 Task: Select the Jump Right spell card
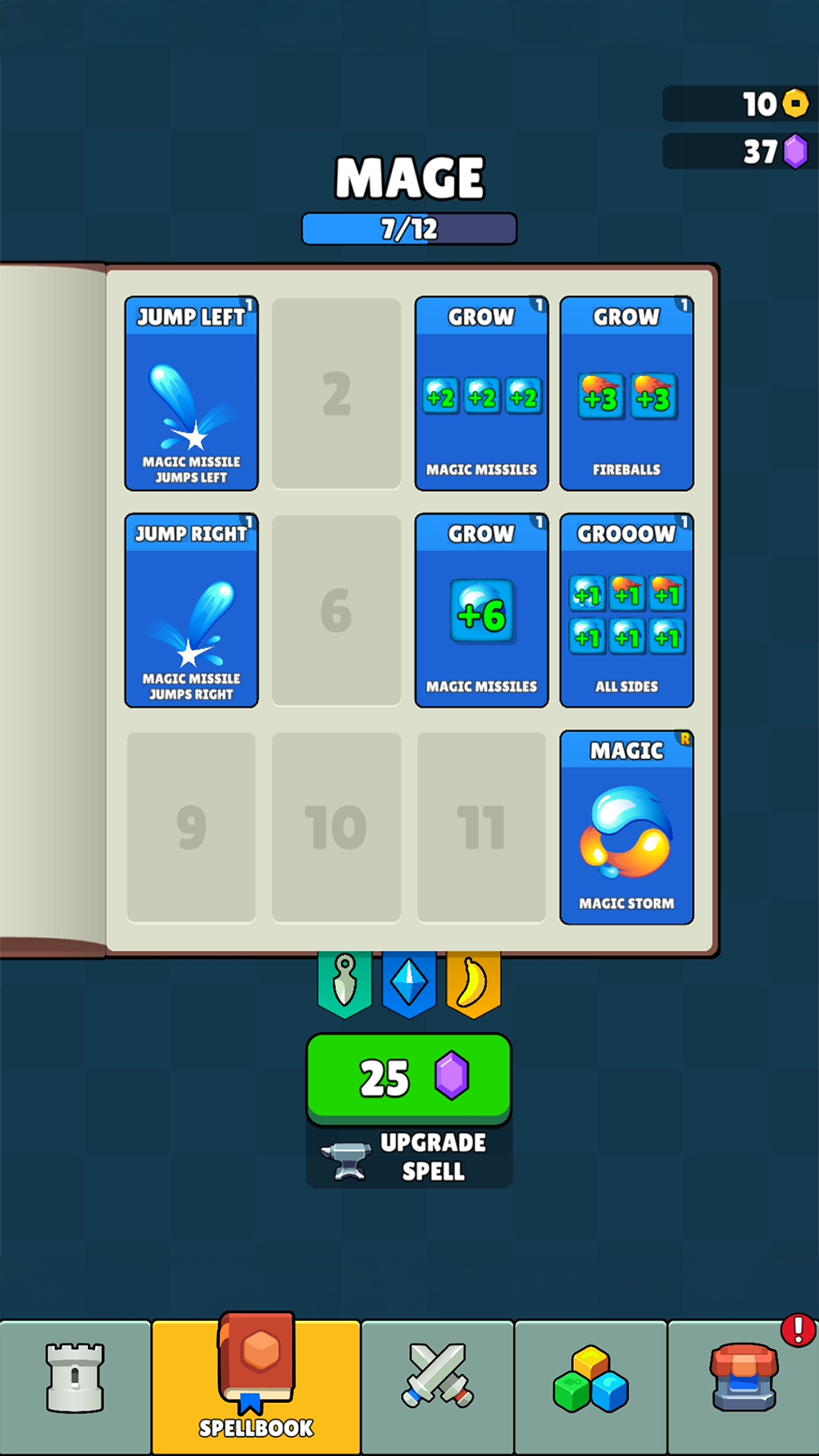pyautogui.click(x=191, y=610)
